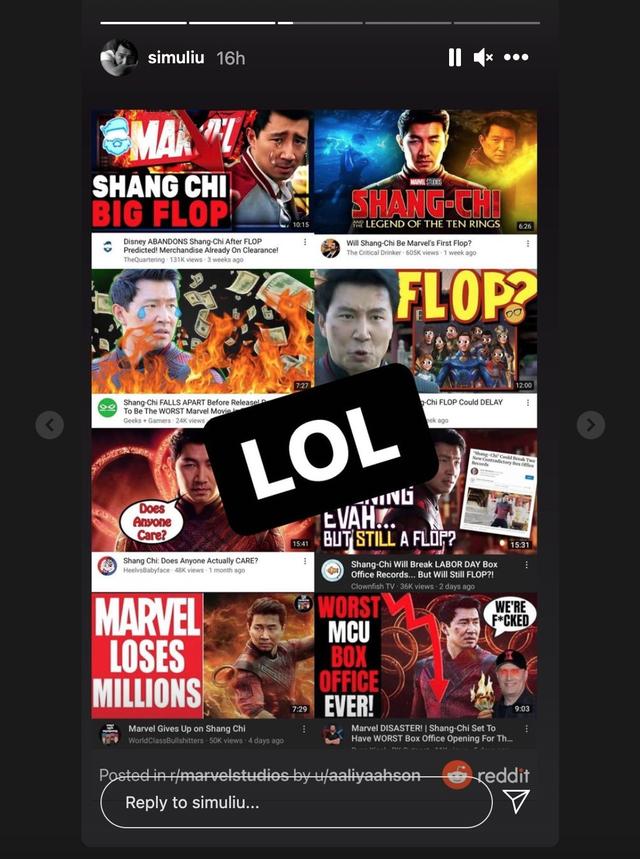Tap the Reply to simuliu message field
The image size is (640, 859).
coord(296,802)
